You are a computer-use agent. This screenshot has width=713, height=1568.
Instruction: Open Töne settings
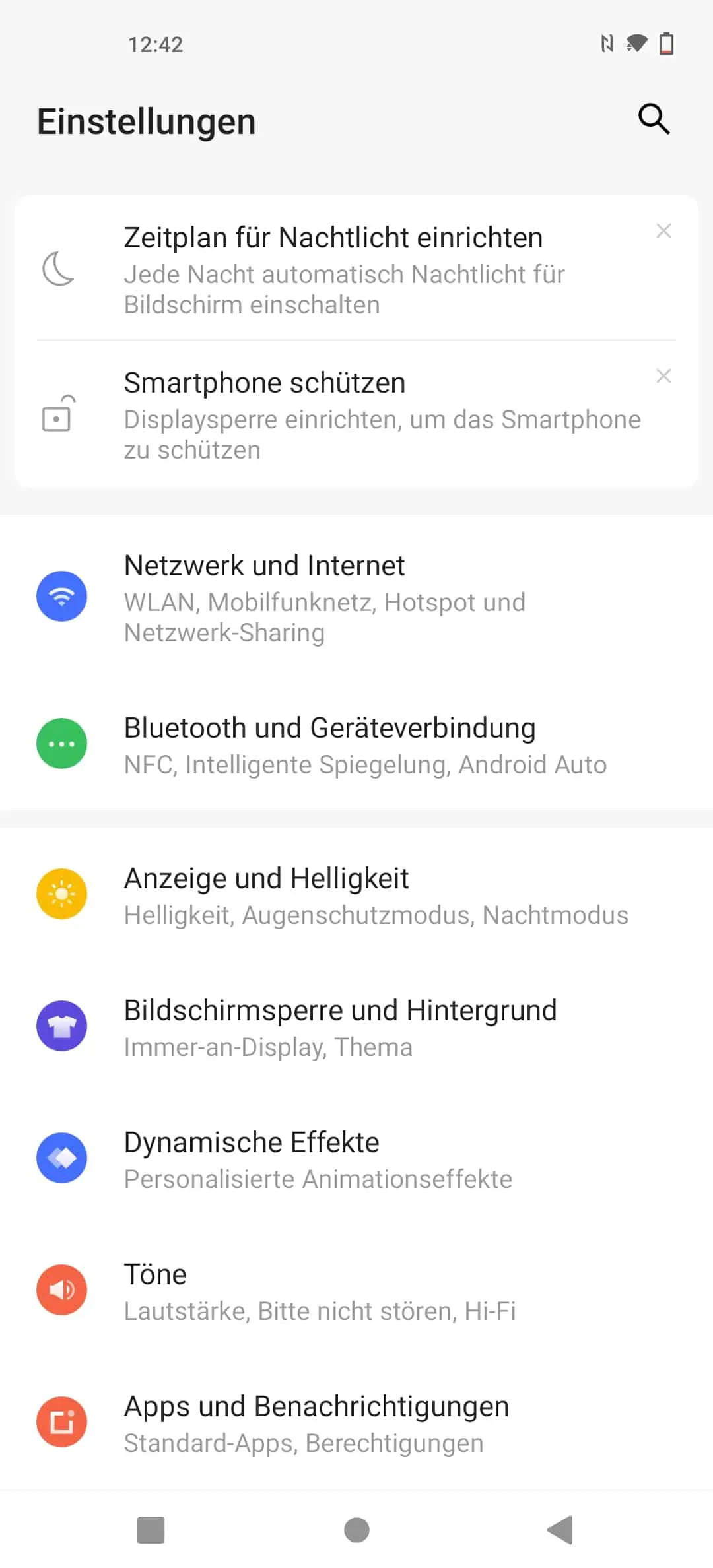point(356,1291)
